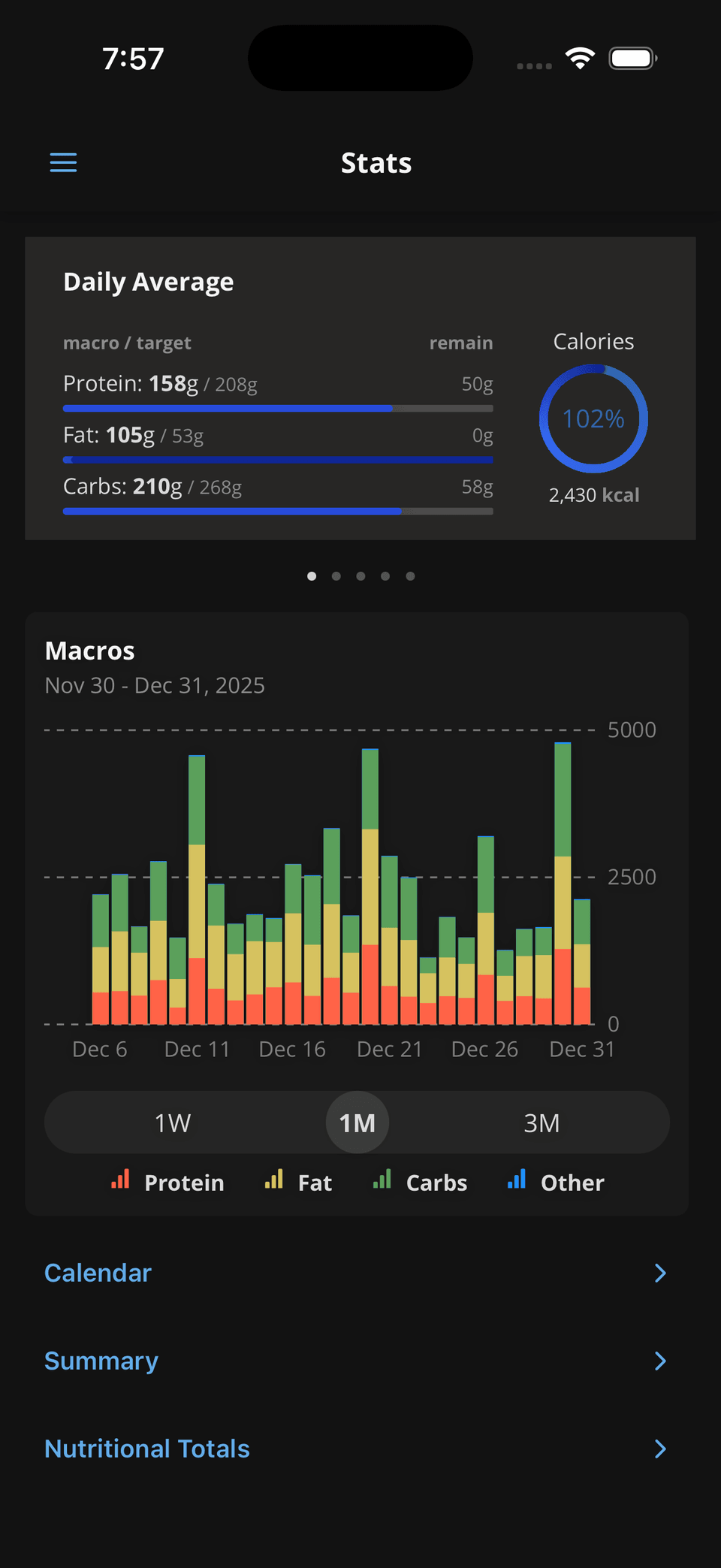Image resolution: width=721 pixels, height=1568 pixels.
Task: Tap the second pagination dot
Action: 336,576
